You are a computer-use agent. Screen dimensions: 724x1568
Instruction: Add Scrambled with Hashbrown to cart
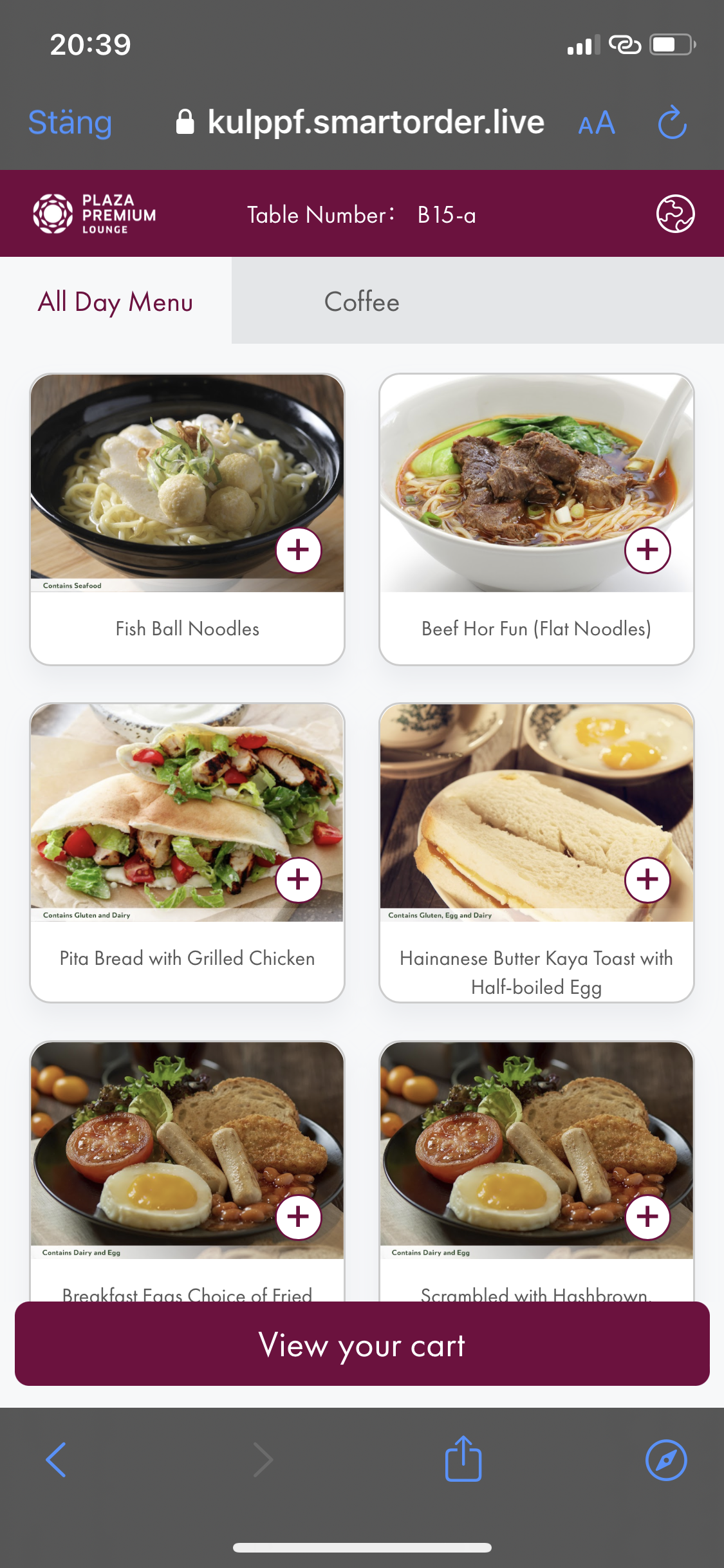647,1217
